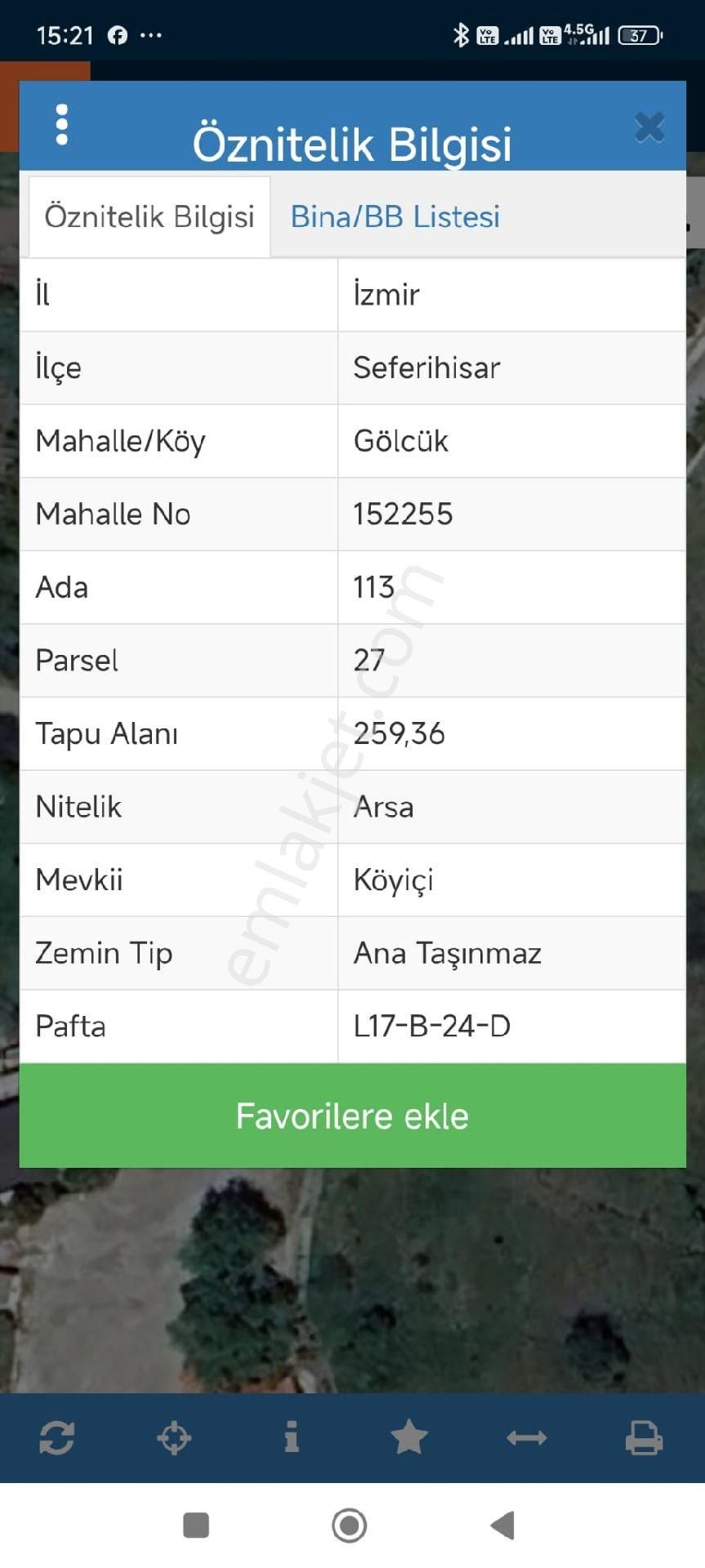Open recent apps with the square button

194,1525
